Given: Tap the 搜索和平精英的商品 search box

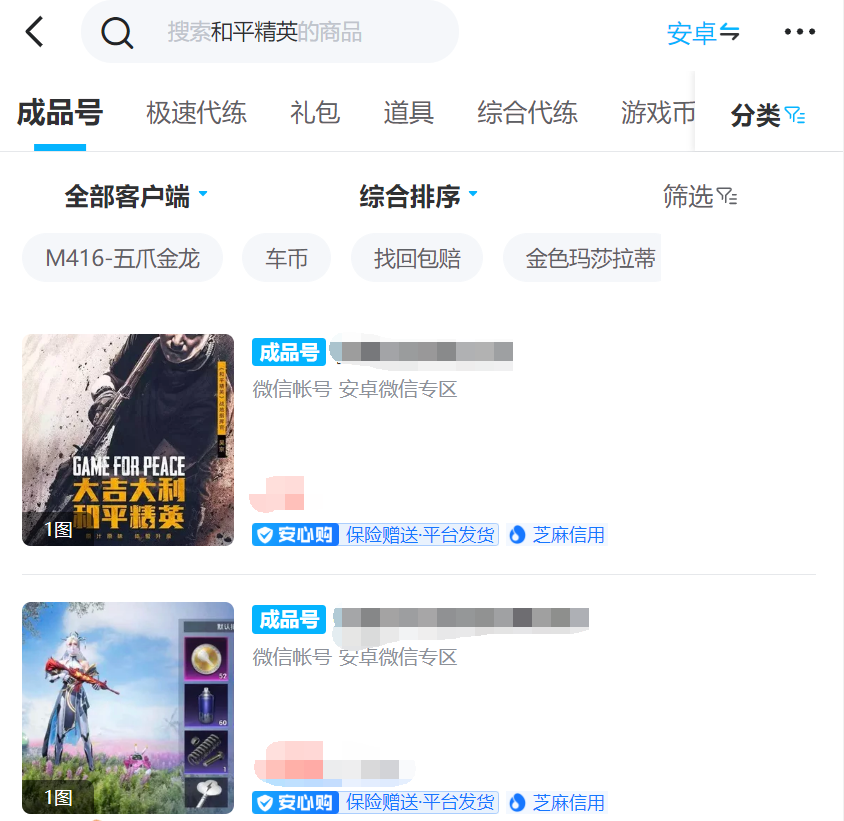Looking at the screenshot, I should (270, 32).
